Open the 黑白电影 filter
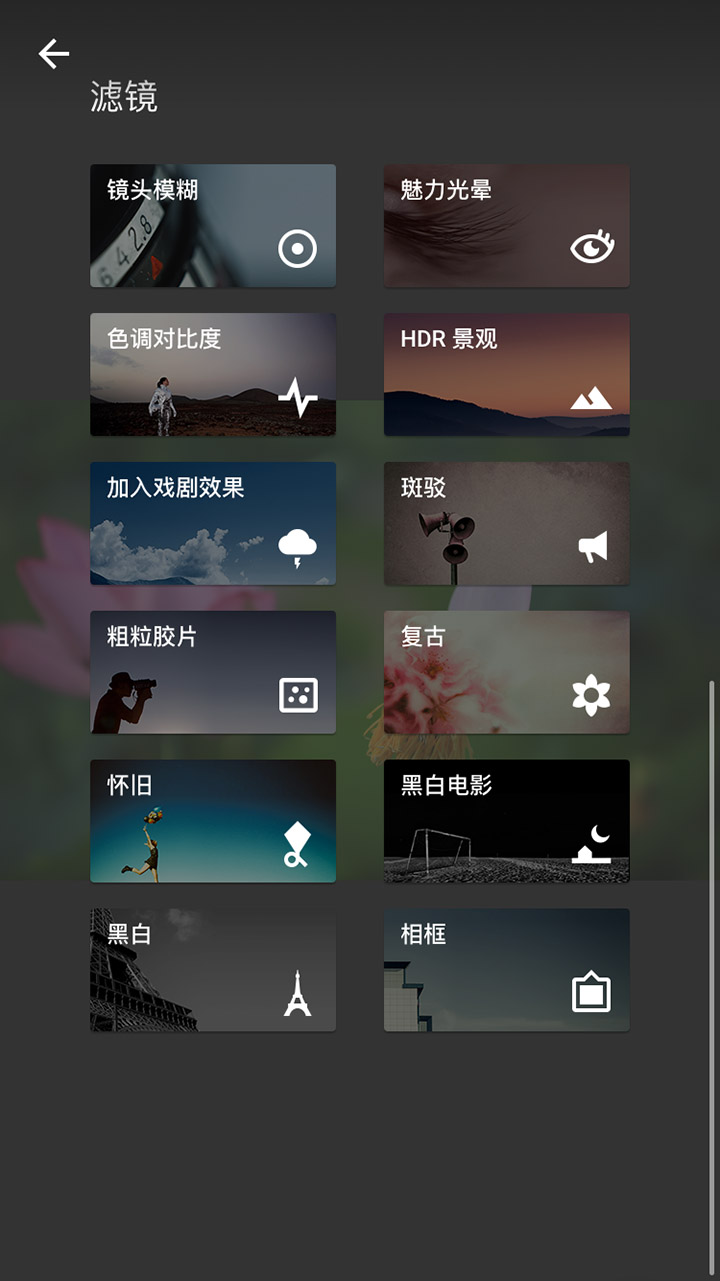 pyautogui.click(x=506, y=822)
